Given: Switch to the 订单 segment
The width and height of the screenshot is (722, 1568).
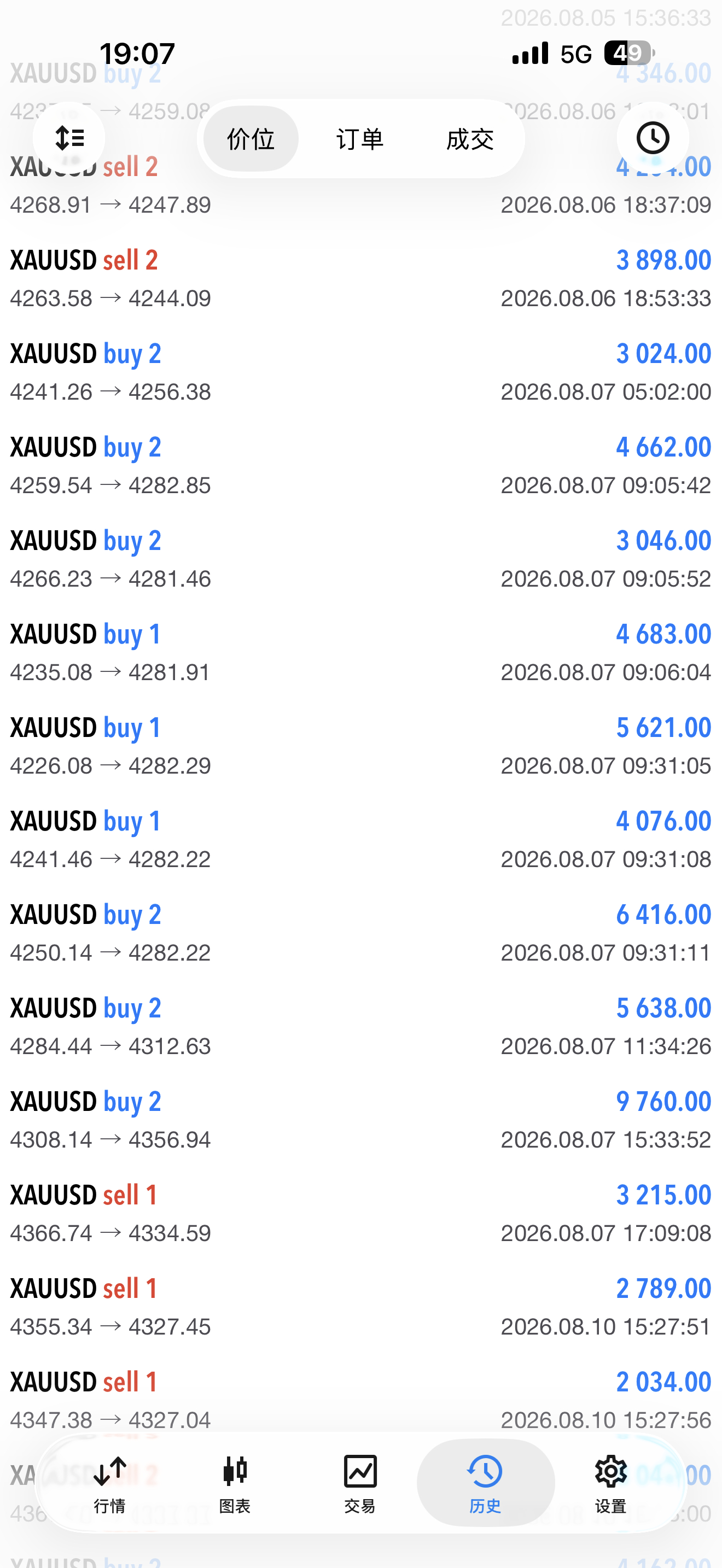Looking at the screenshot, I should [x=360, y=139].
